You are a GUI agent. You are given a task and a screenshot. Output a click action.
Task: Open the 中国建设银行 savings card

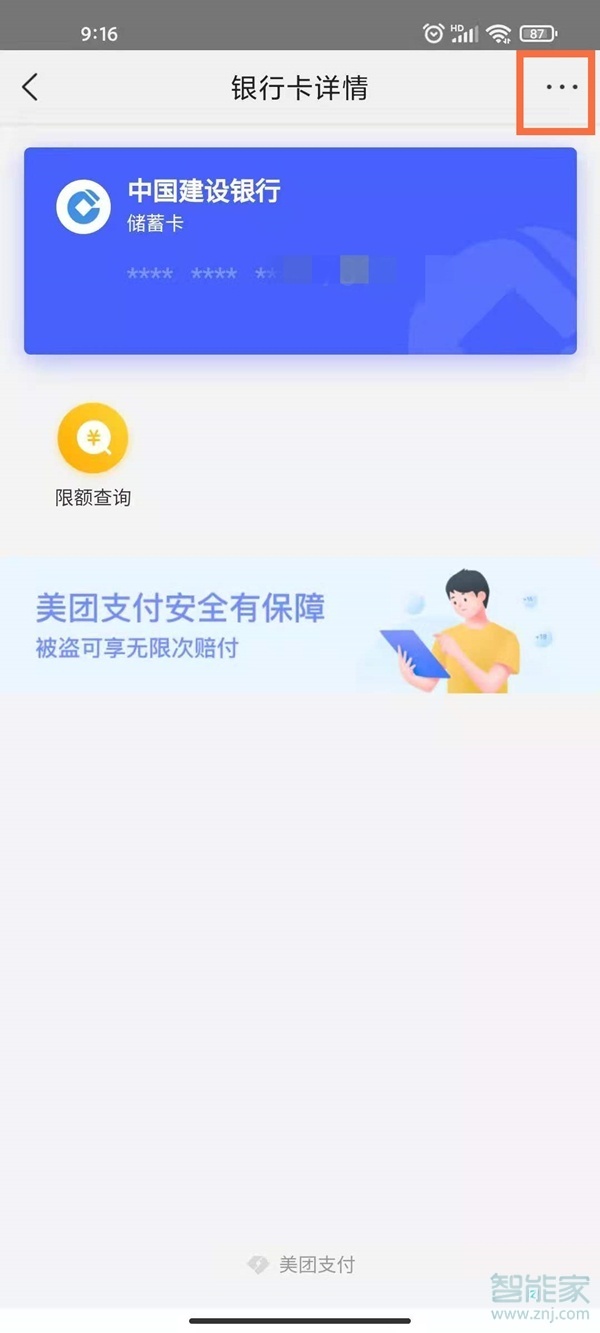300,250
